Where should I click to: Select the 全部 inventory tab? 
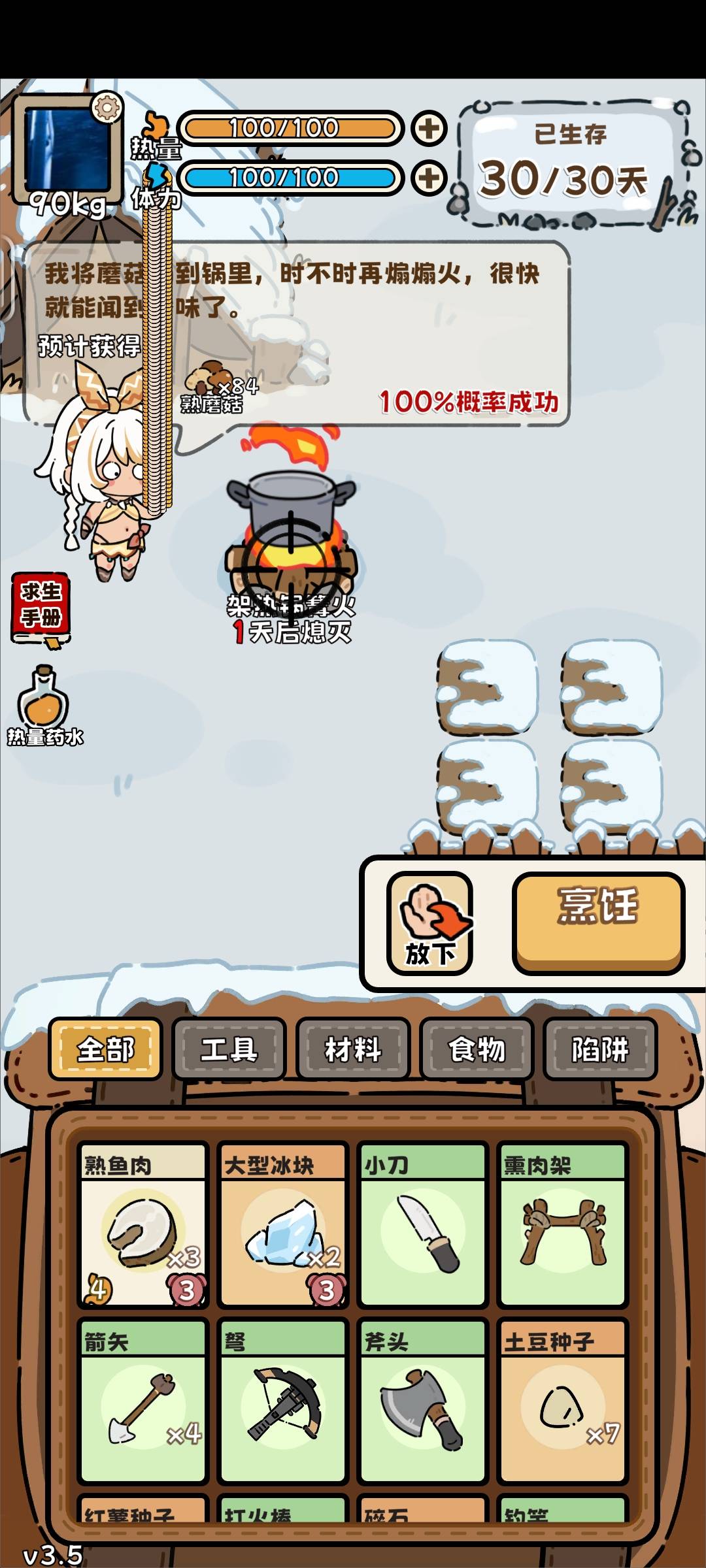(x=105, y=1049)
